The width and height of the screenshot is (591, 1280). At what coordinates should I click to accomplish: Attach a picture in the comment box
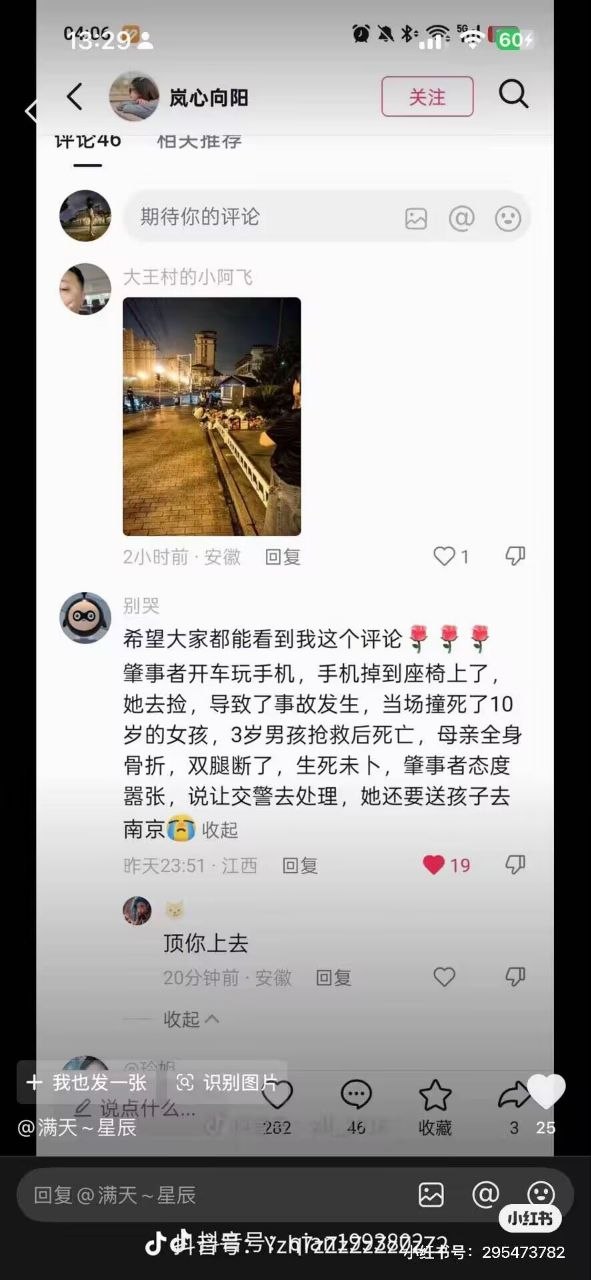(416, 219)
